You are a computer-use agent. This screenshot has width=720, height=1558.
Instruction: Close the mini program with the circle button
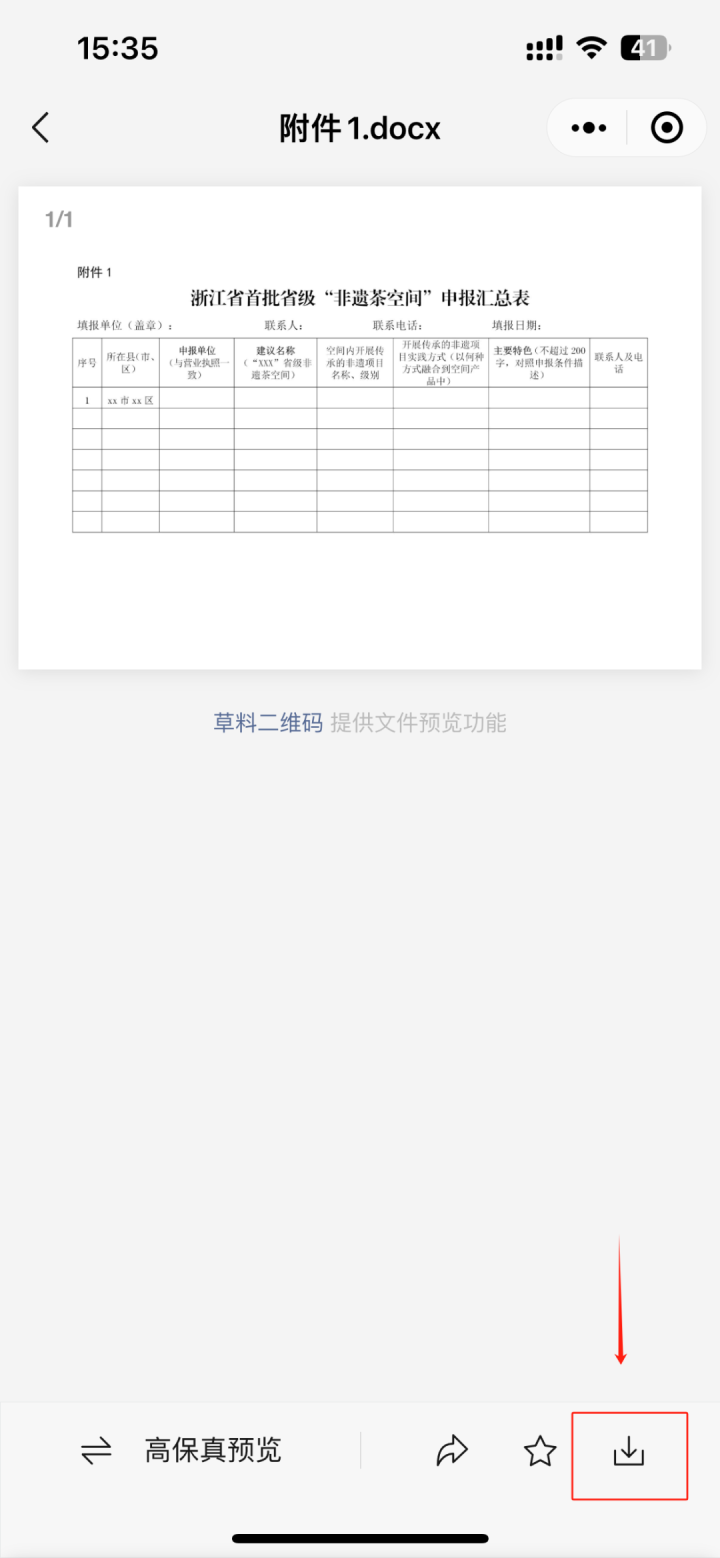coord(666,128)
